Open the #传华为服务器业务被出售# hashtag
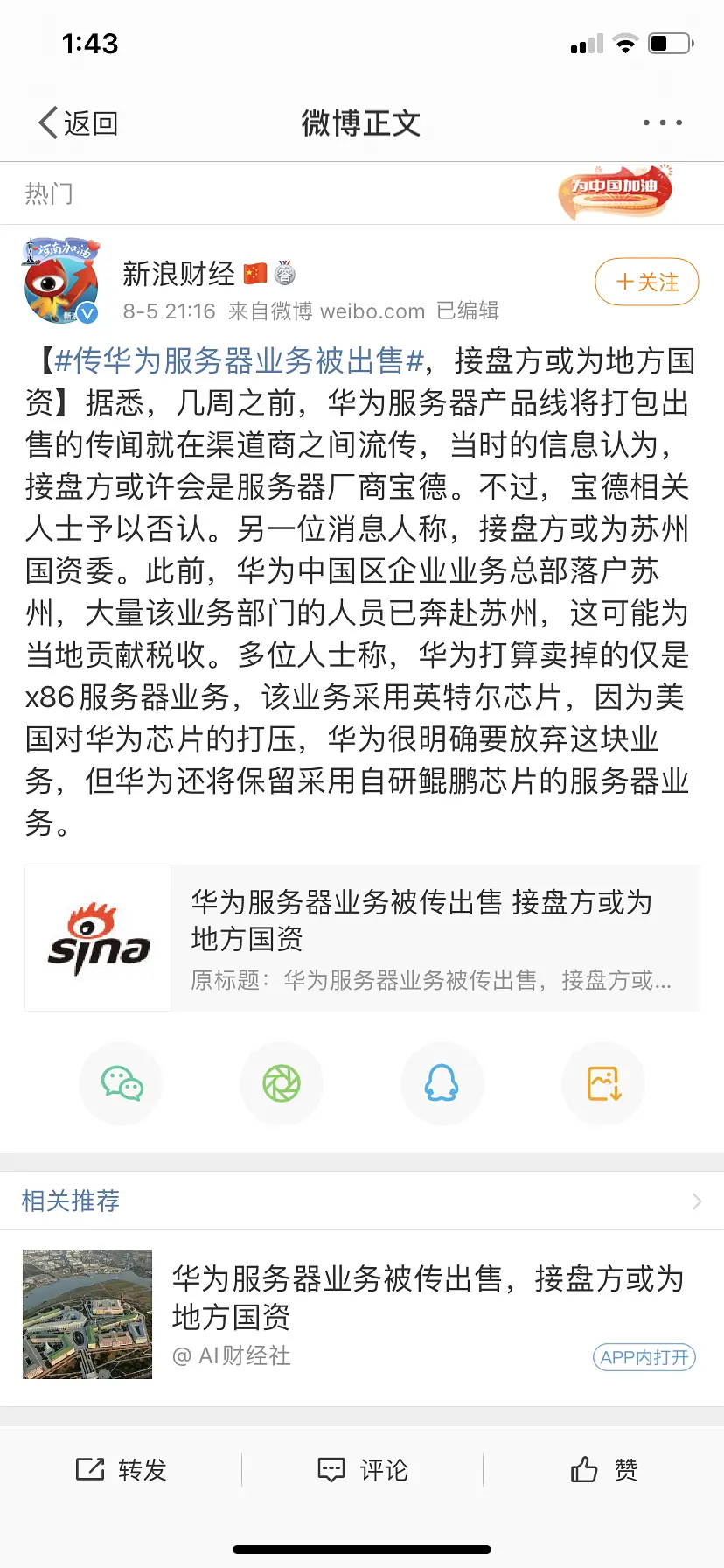Image resolution: width=724 pixels, height=1568 pixels. [x=239, y=360]
